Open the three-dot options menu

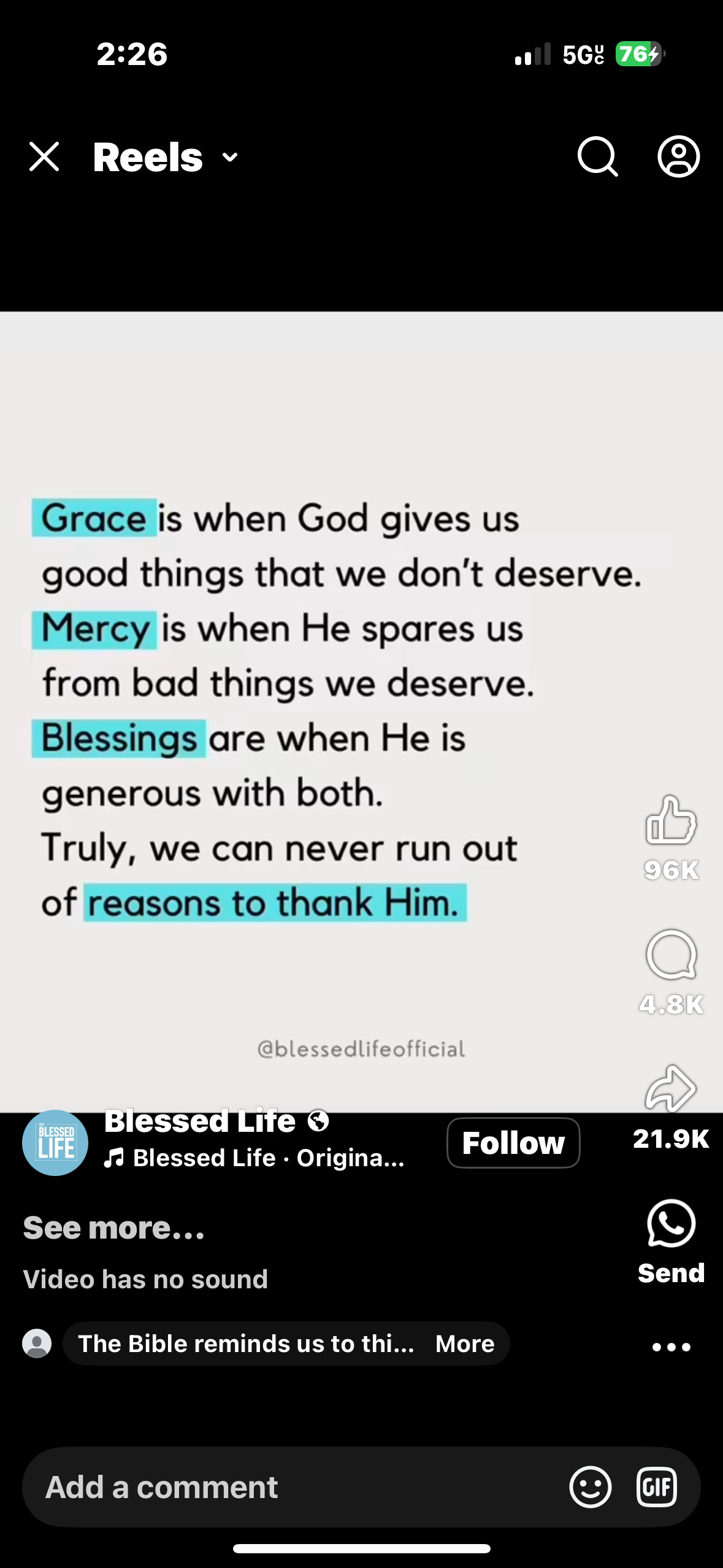pyautogui.click(x=671, y=1347)
